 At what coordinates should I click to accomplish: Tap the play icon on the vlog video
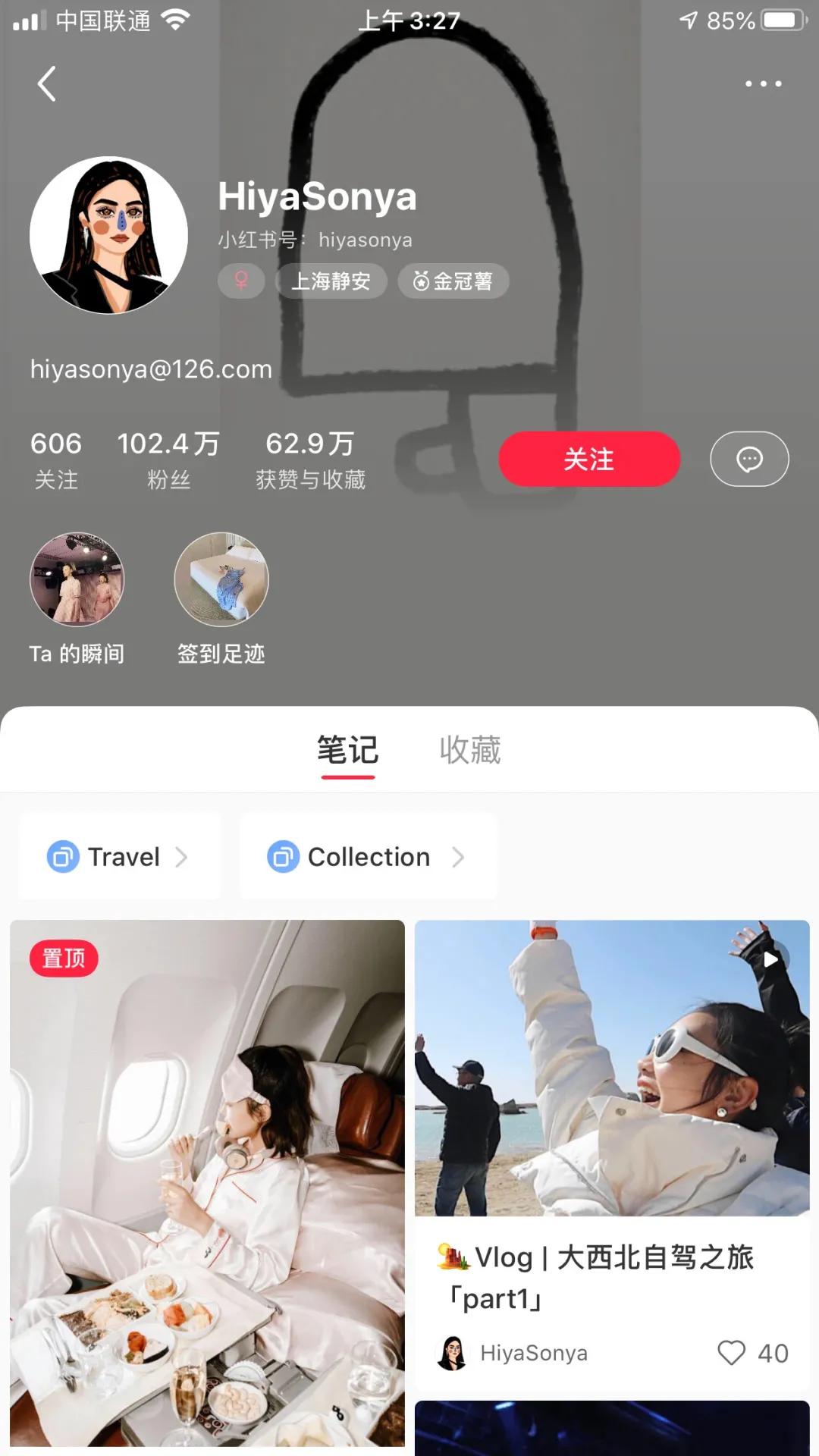(x=772, y=959)
